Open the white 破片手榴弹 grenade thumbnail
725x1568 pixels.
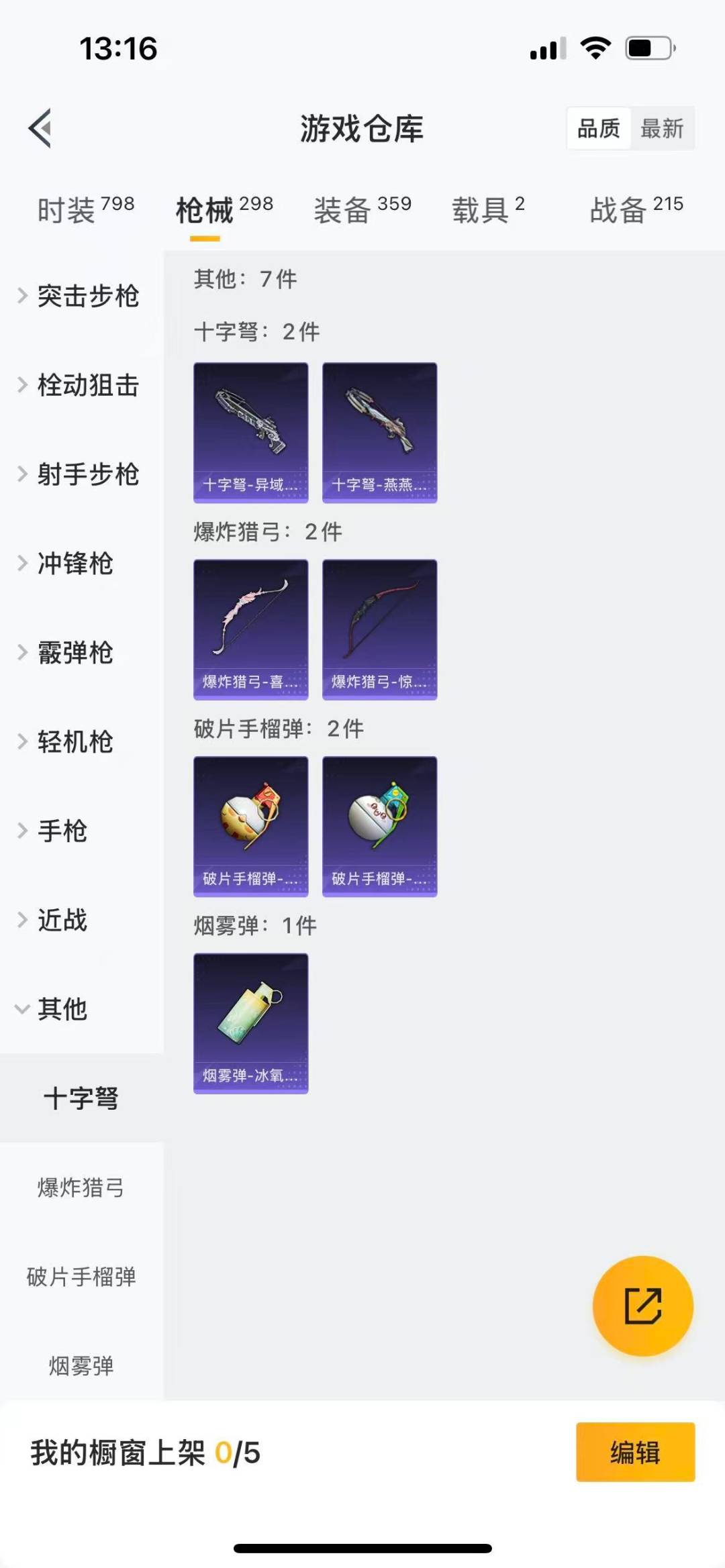(x=379, y=827)
